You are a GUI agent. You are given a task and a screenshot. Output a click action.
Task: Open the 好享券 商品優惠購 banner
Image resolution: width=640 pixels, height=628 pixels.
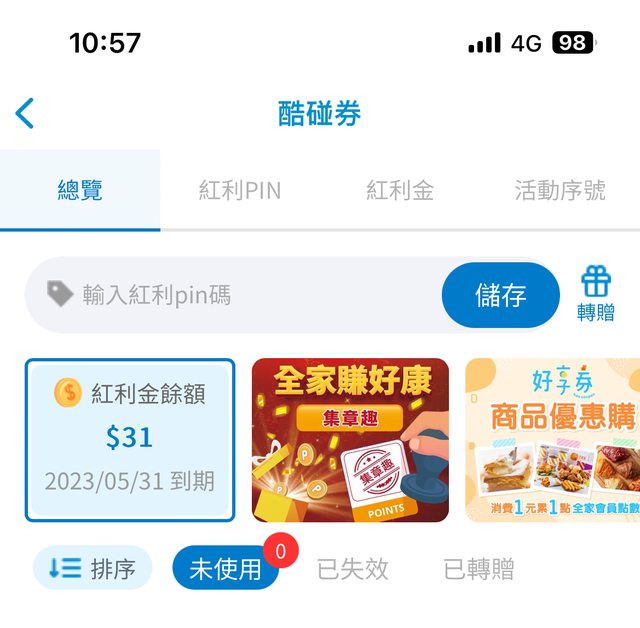pos(553,440)
